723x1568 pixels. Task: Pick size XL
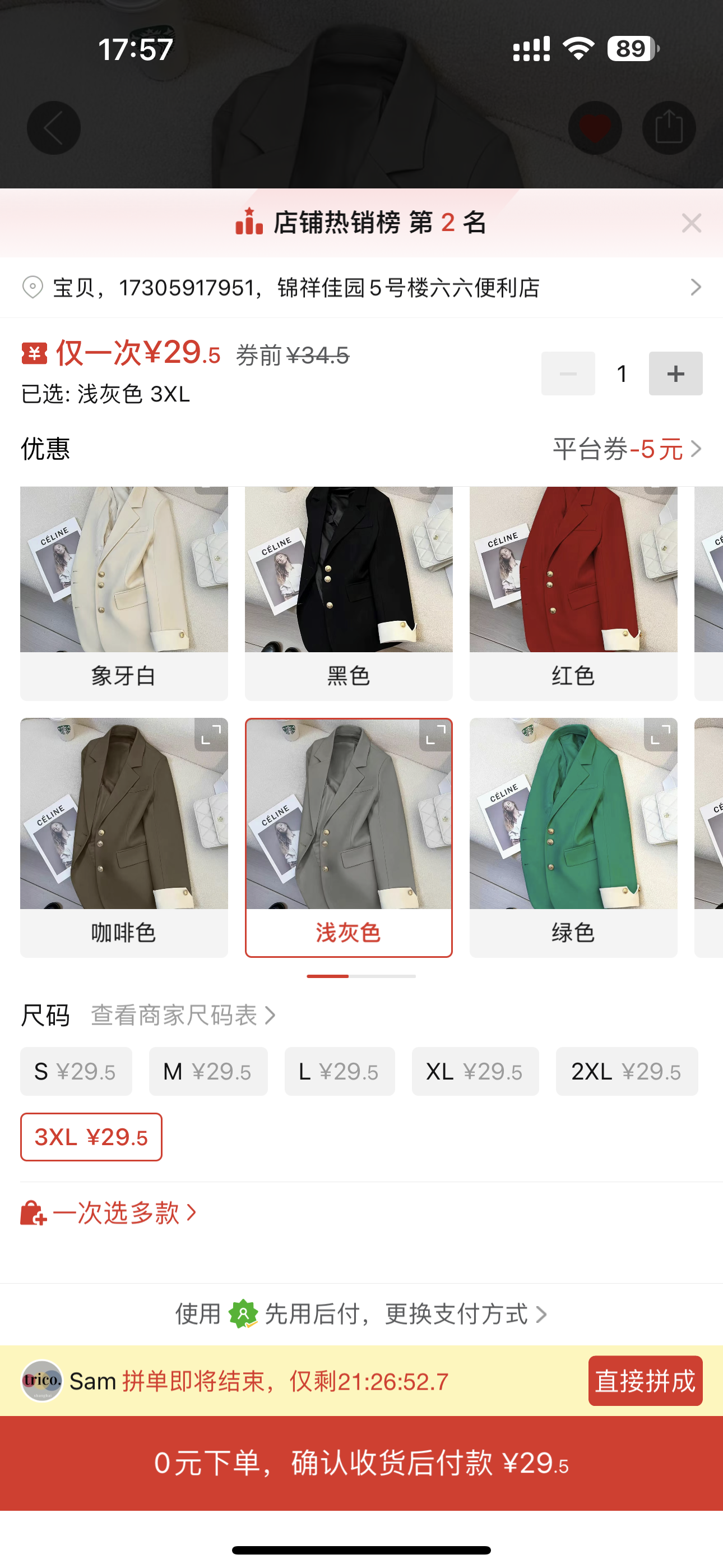pyautogui.click(x=475, y=1071)
